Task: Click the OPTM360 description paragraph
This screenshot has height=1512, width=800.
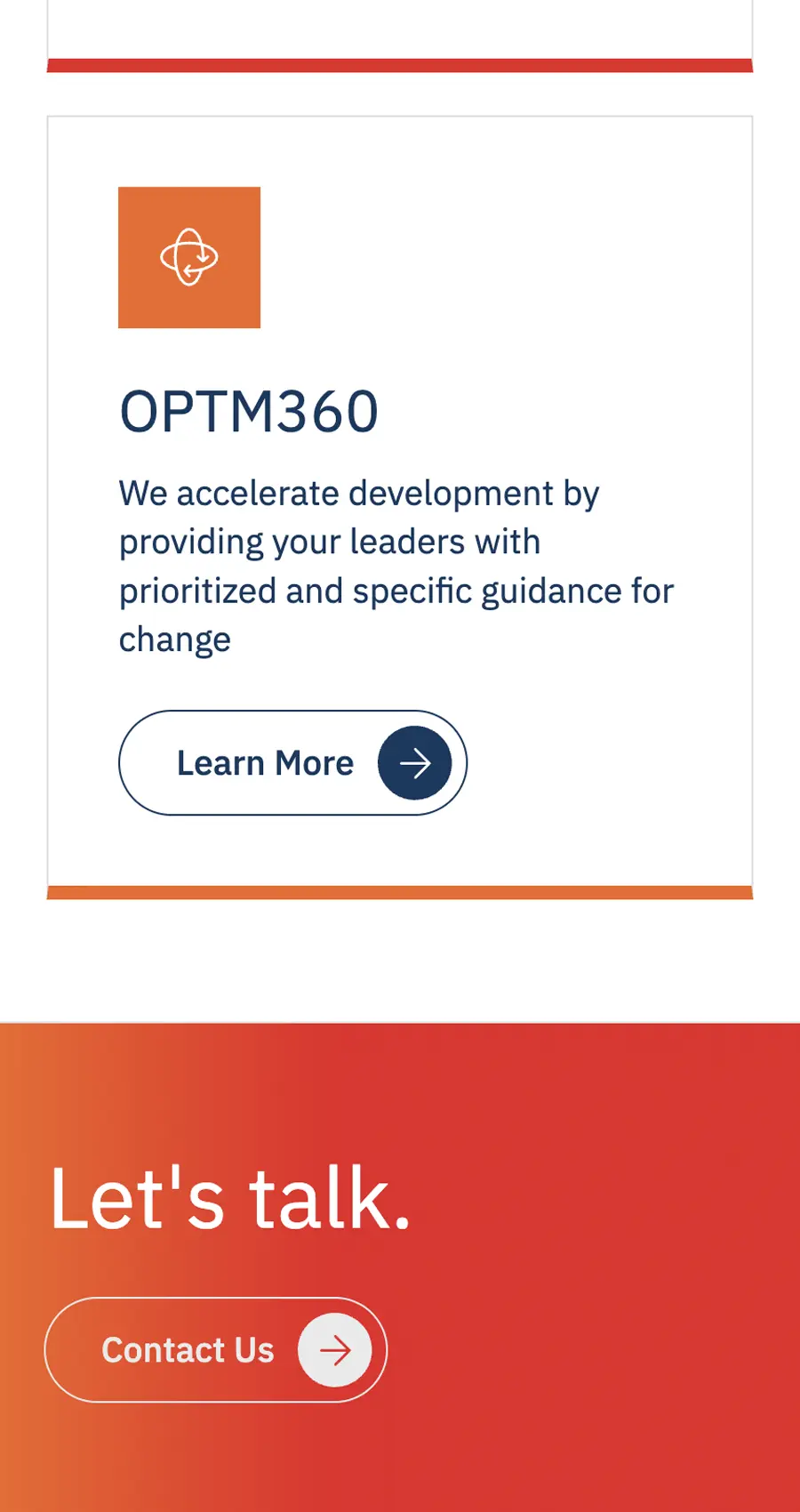Action: (396, 566)
